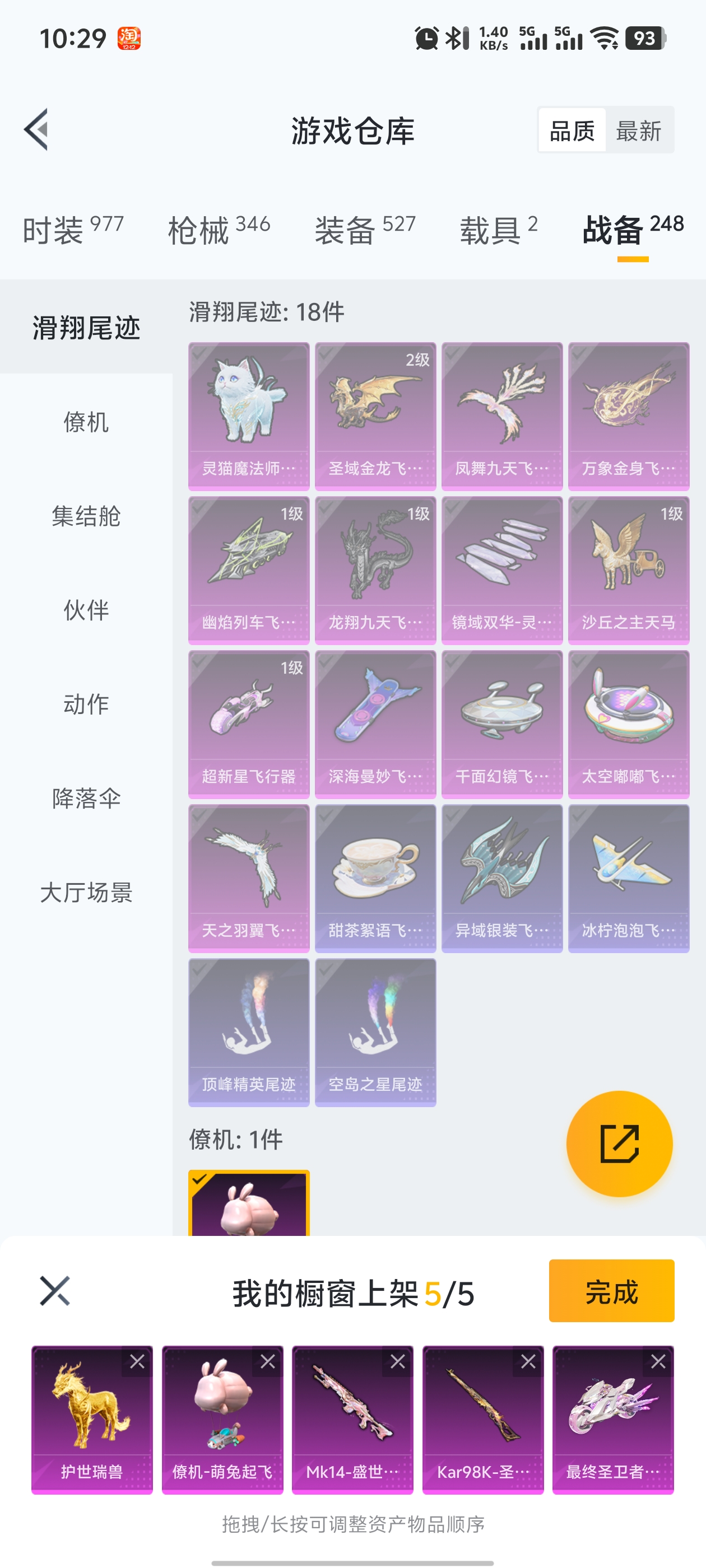Jump to the 集结舱 category
Screen dimensions: 706x1568
pyautogui.click(x=86, y=516)
